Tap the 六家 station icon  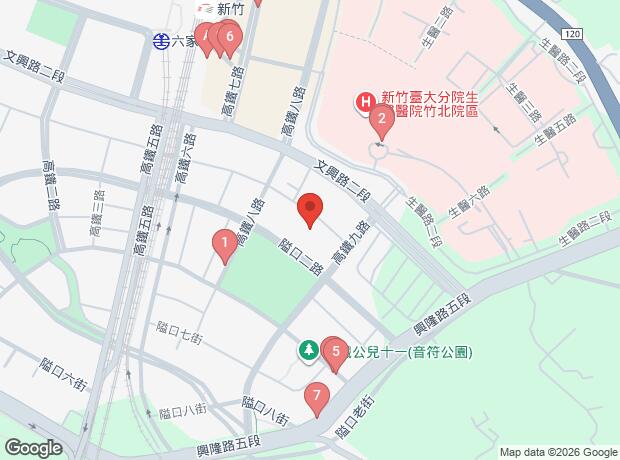(x=161, y=41)
